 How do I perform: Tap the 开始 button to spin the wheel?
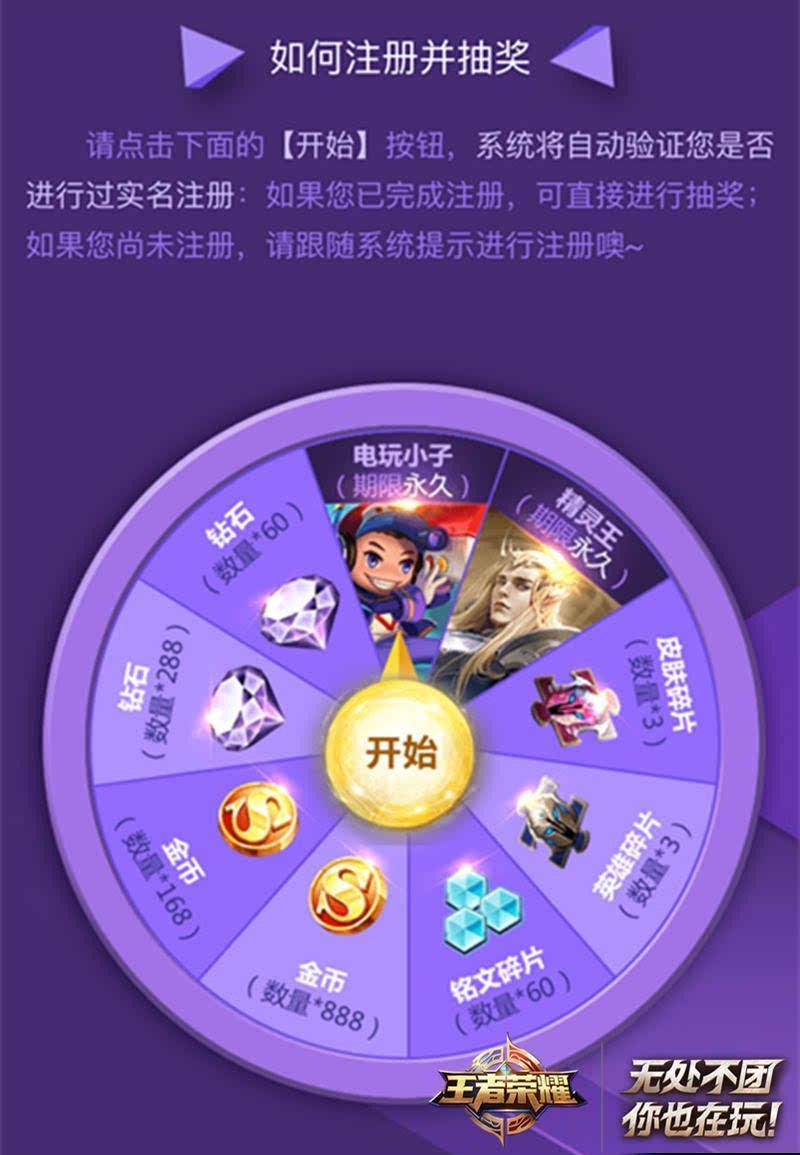(400, 752)
